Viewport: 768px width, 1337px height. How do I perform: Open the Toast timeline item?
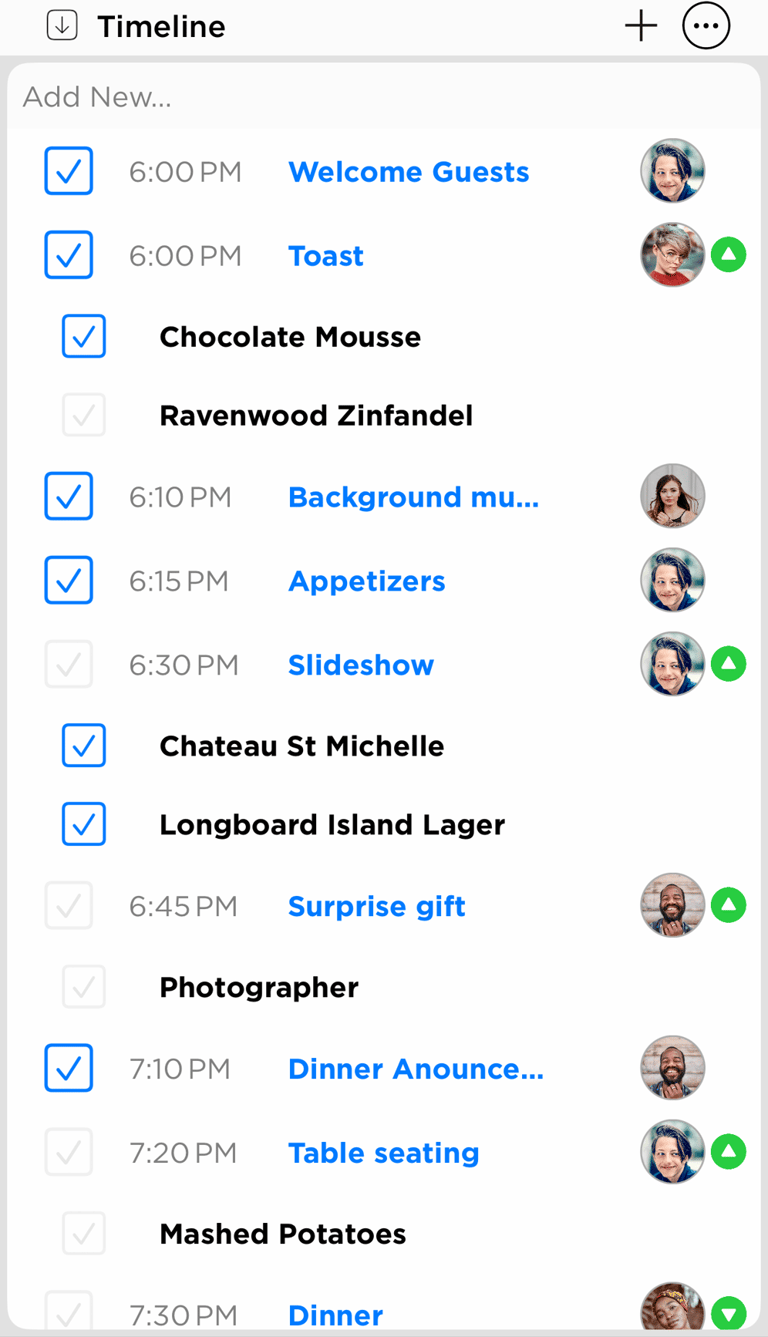[326, 256]
